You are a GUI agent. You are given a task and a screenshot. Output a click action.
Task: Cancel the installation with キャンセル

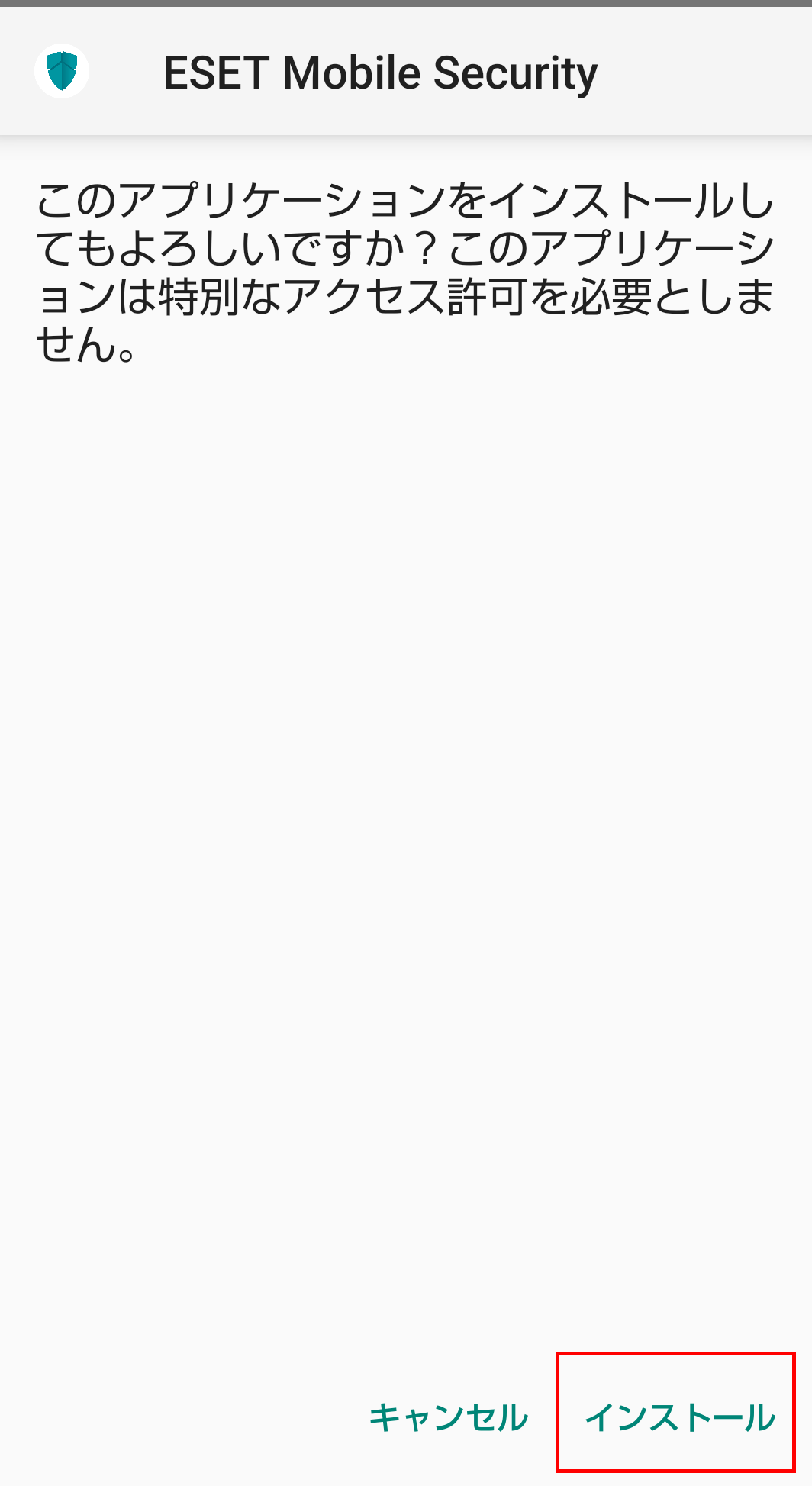(448, 1417)
